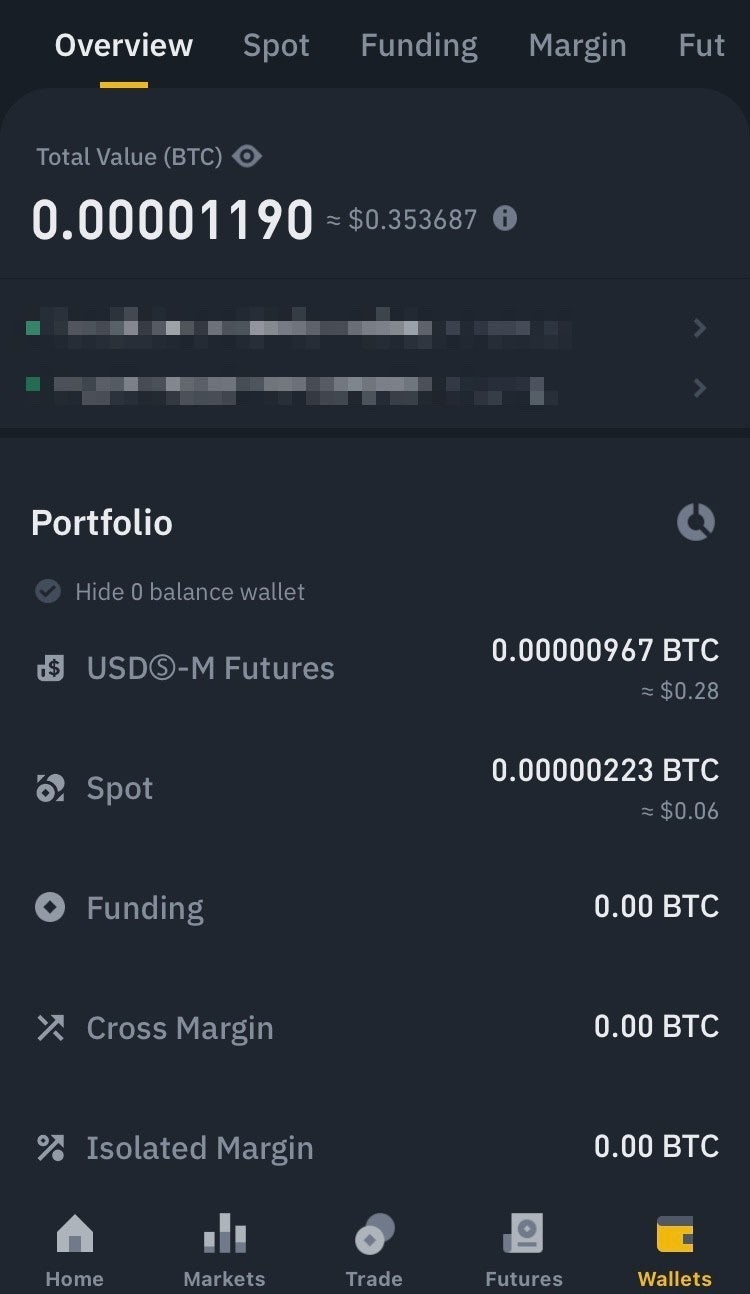This screenshot has height=1294, width=750.
Task: Open the portfolio pie chart view
Action: [x=696, y=522]
